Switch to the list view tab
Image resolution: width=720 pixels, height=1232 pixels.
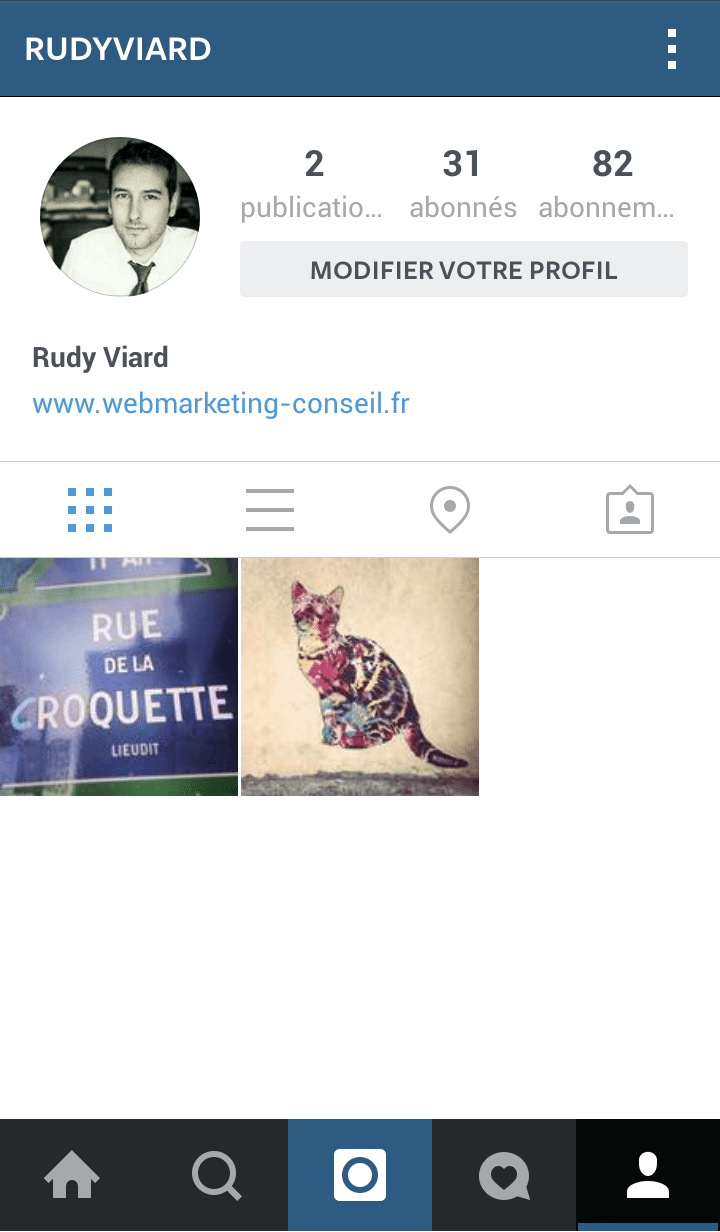(270, 510)
